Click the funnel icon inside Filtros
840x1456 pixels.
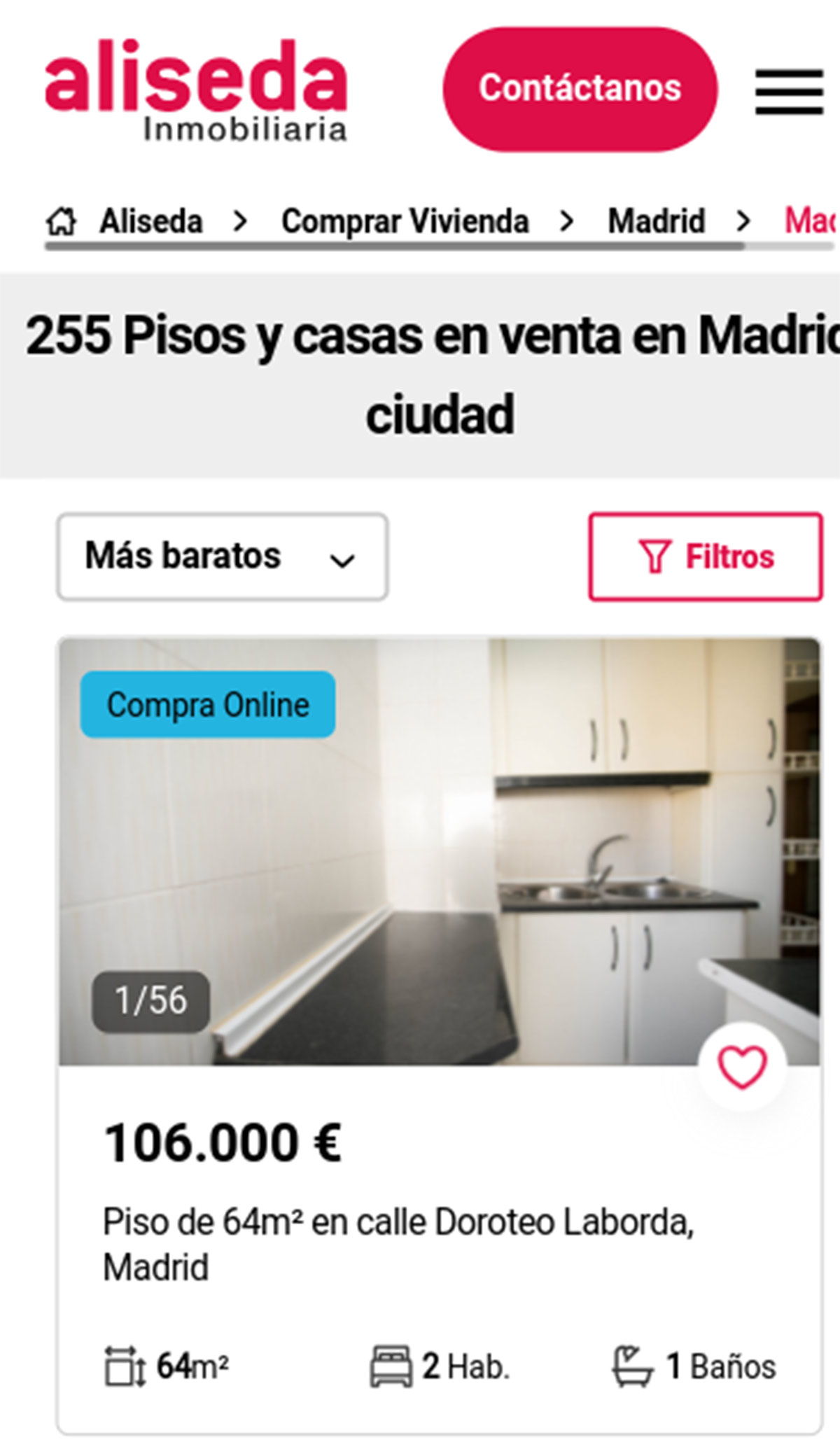tap(654, 556)
